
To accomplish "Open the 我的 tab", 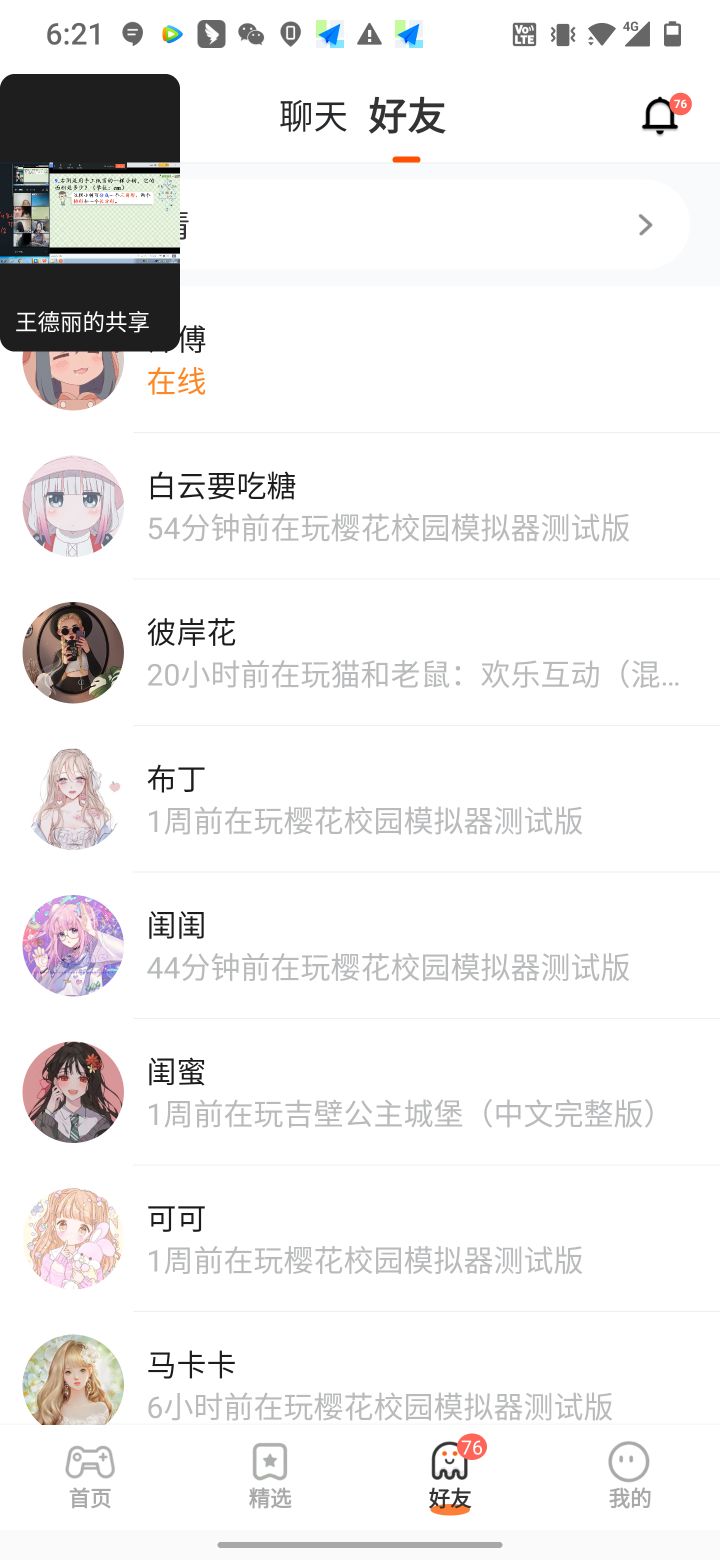I will 630,1476.
